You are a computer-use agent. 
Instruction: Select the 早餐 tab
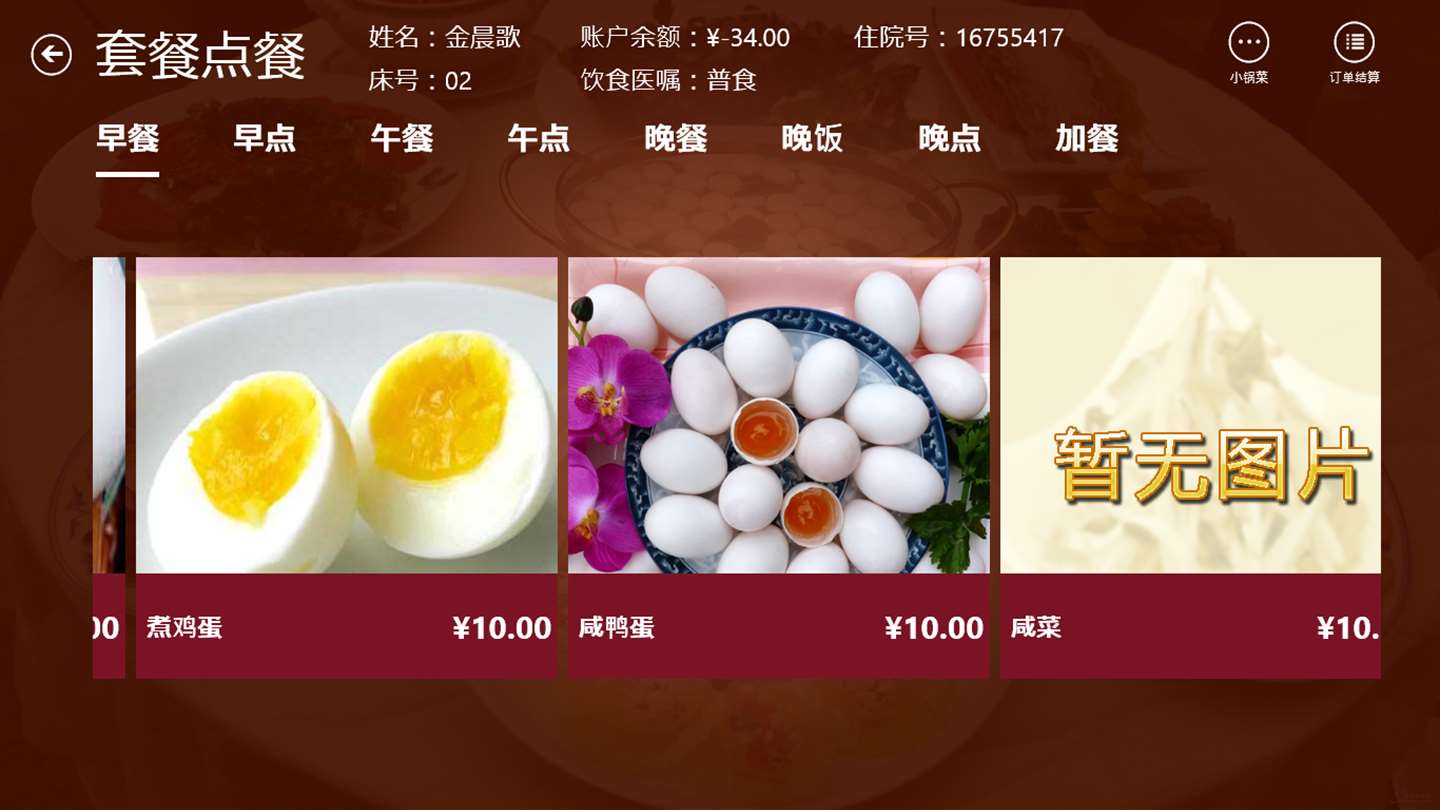pos(128,138)
